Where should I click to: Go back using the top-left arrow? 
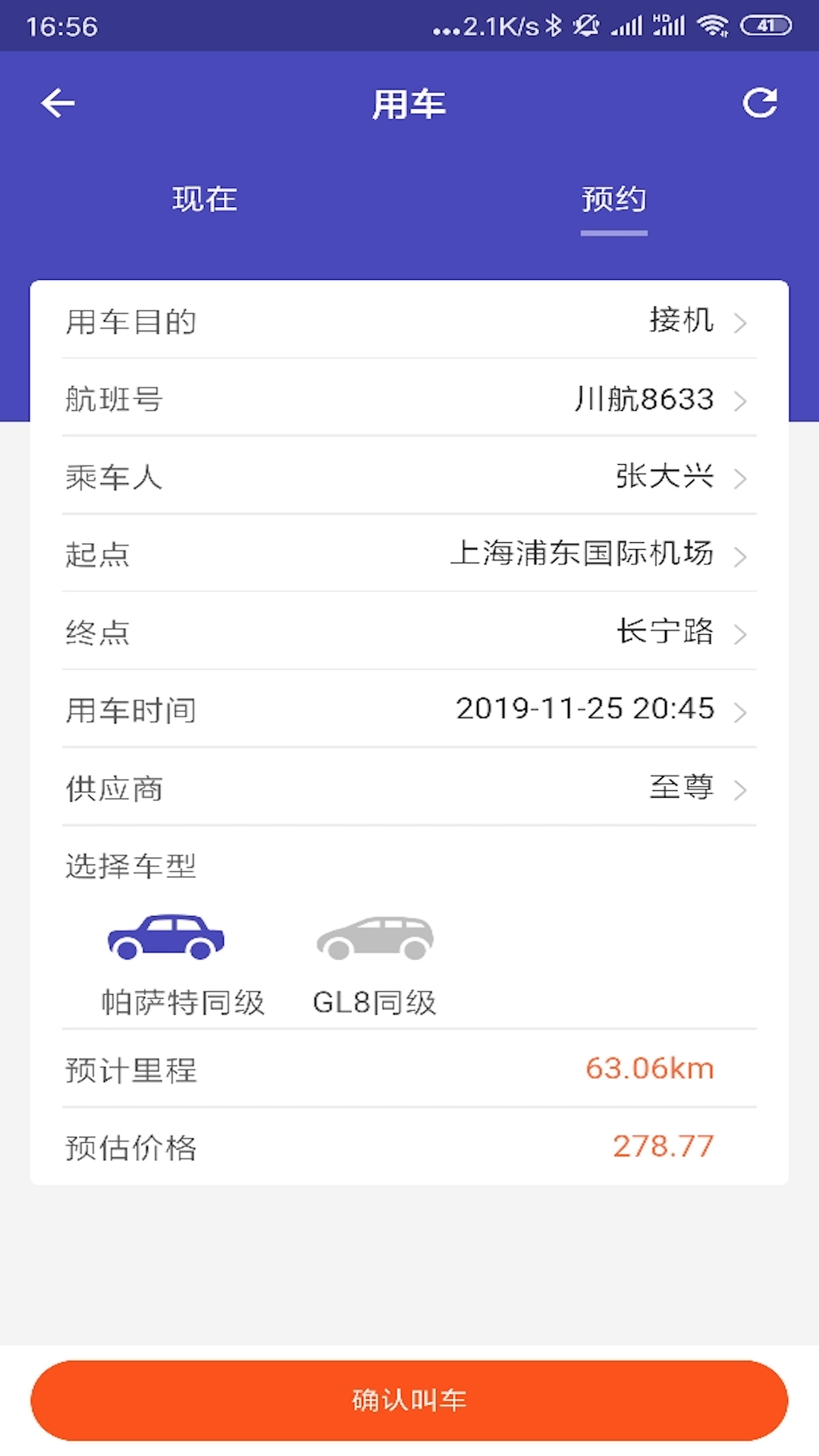coord(58,103)
